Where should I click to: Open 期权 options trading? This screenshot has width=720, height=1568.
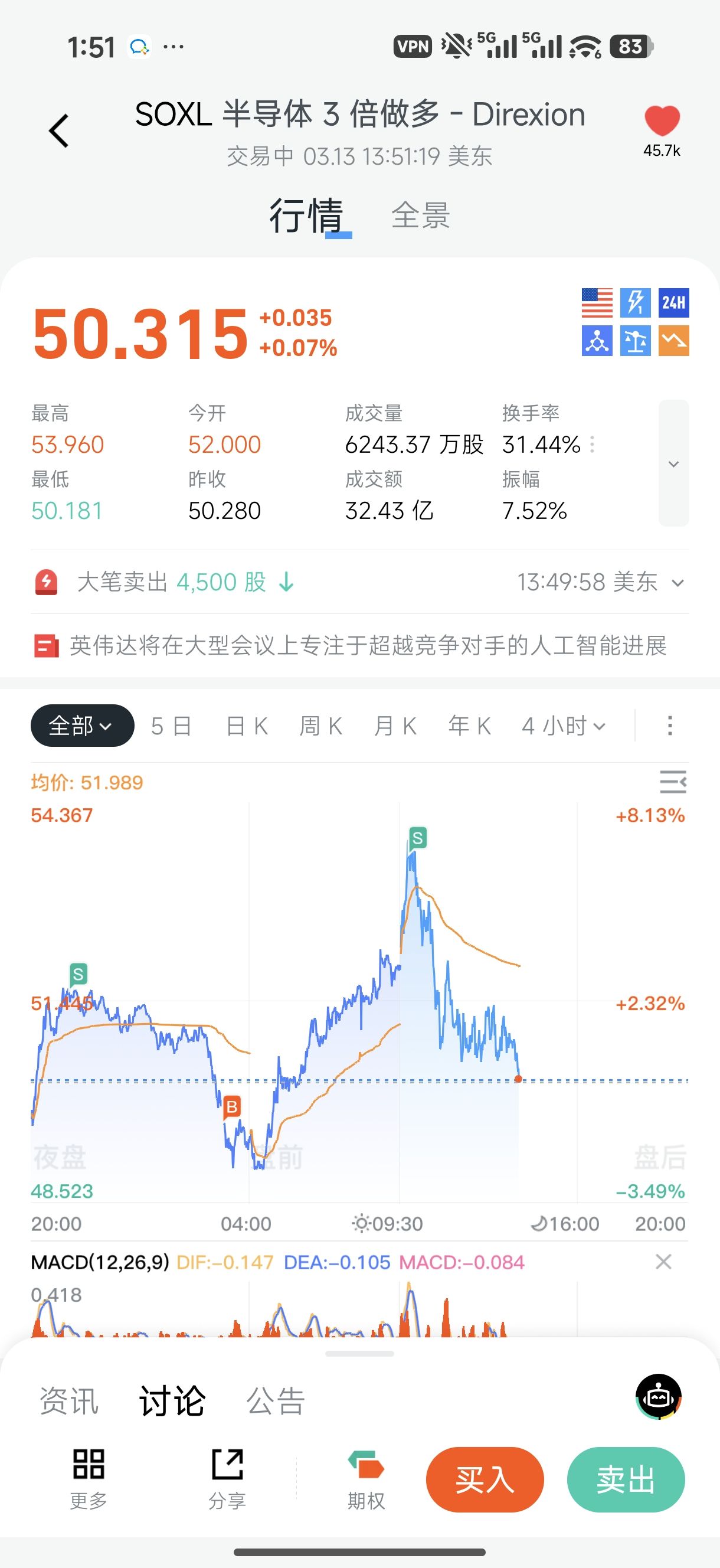tap(366, 1479)
